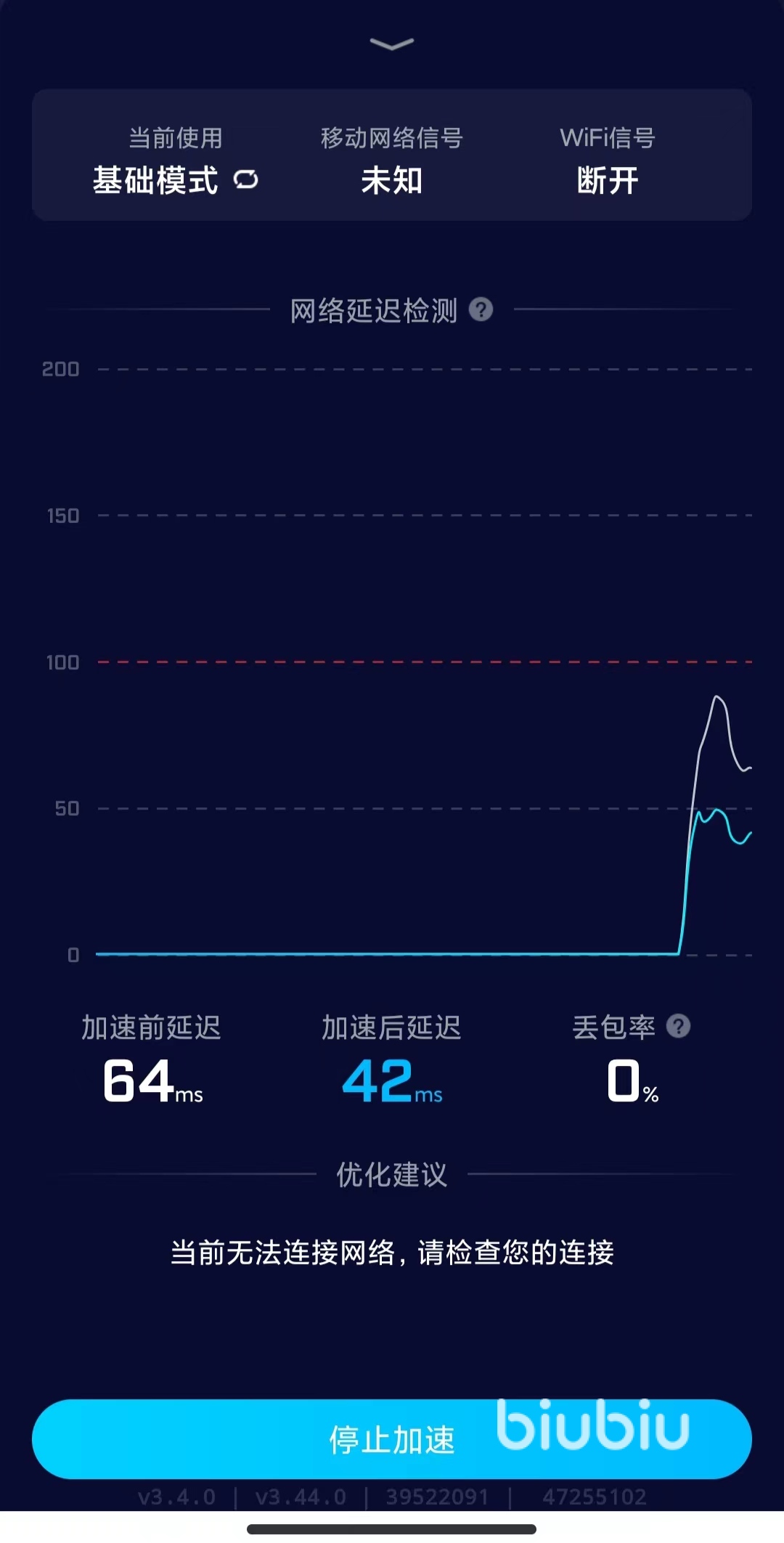
Task: Switch acceleration mode from 基础模式
Action: (x=246, y=179)
